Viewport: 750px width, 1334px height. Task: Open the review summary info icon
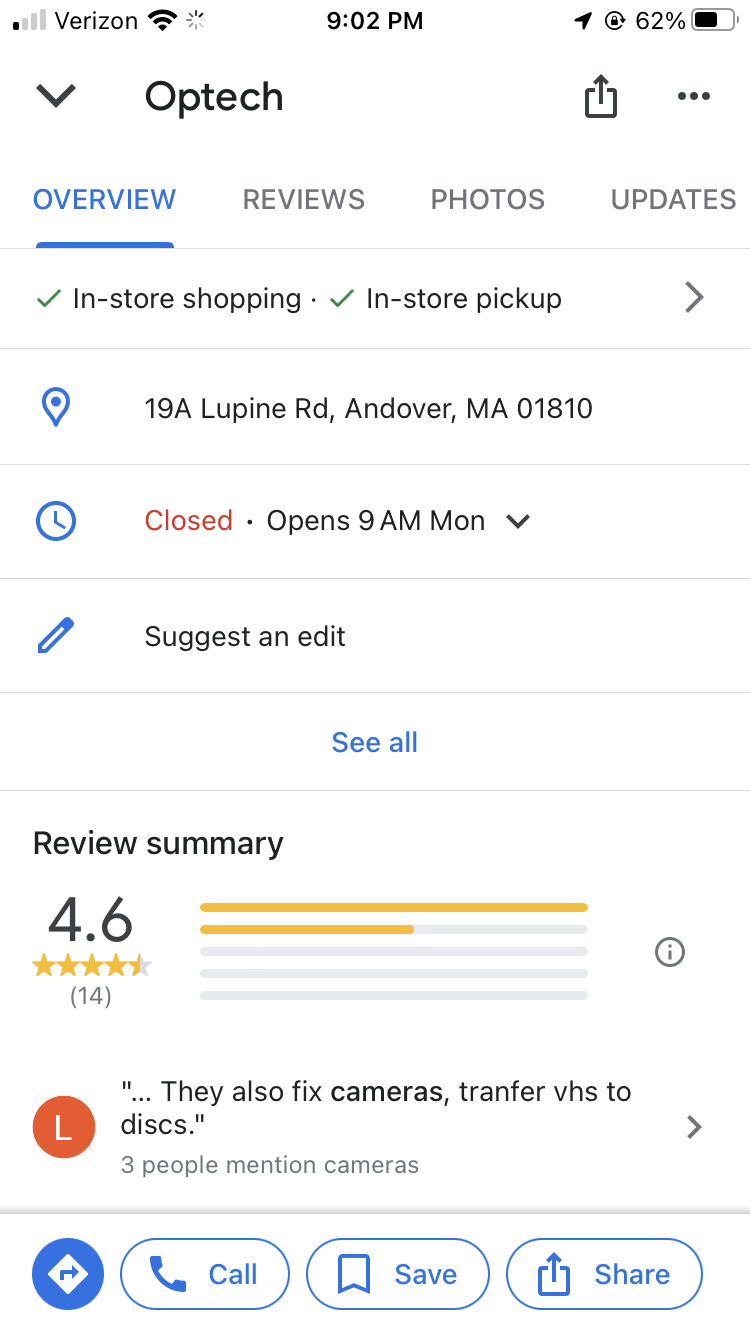tap(669, 952)
